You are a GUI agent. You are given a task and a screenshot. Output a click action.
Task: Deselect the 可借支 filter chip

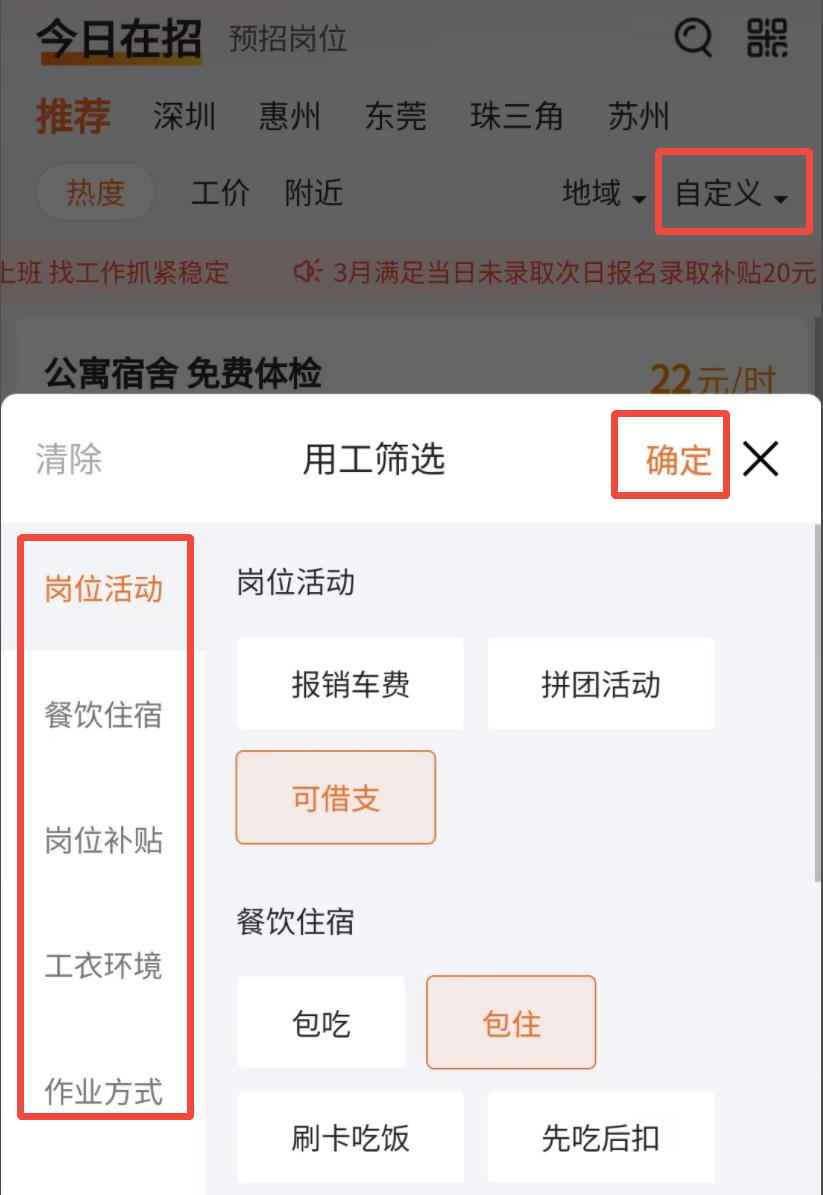coord(336,798)
